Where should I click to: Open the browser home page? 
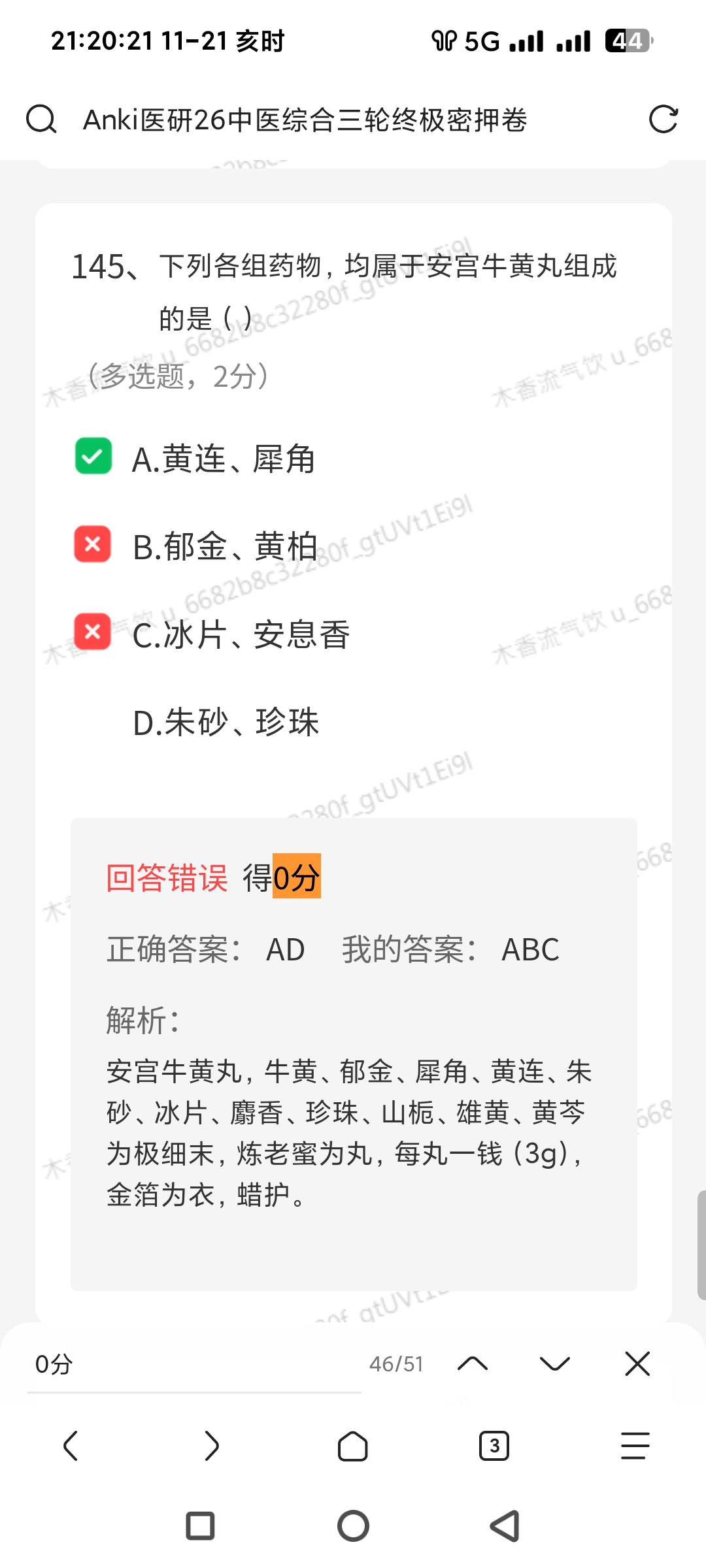coord(353,1445)
